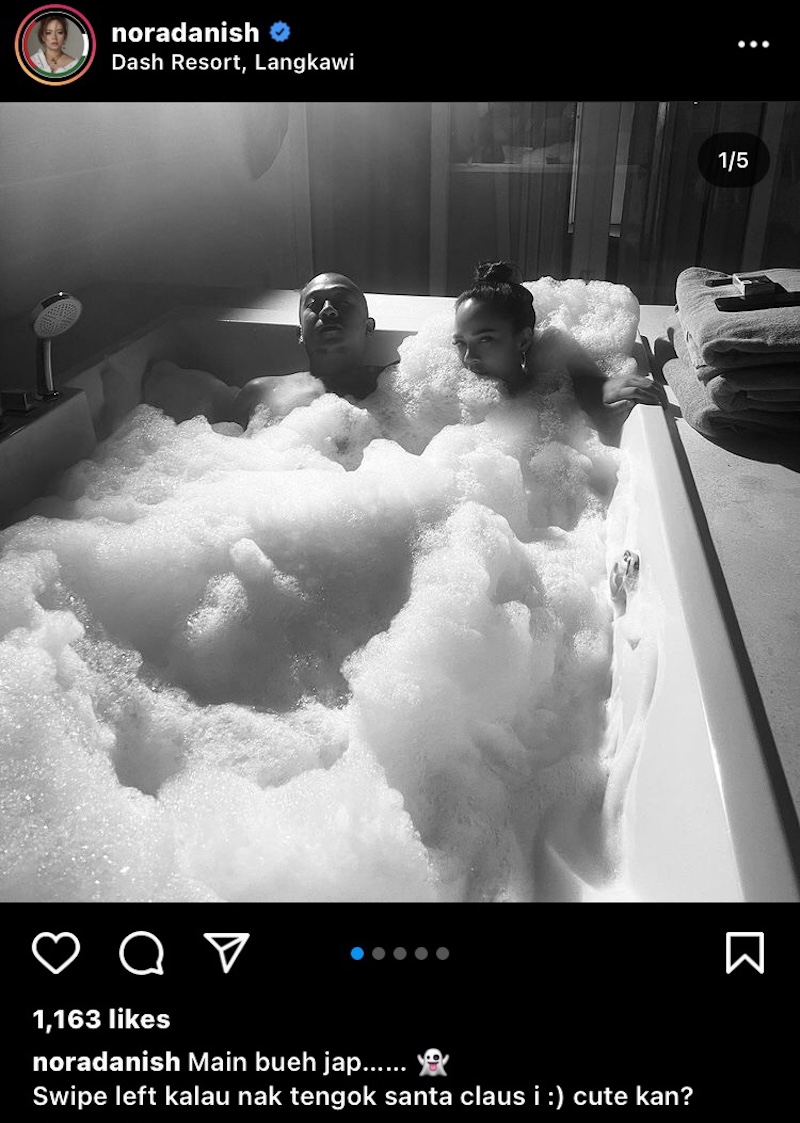
Task: Open the Dash Resort, Langkawi location
Action: pos(232,62)
